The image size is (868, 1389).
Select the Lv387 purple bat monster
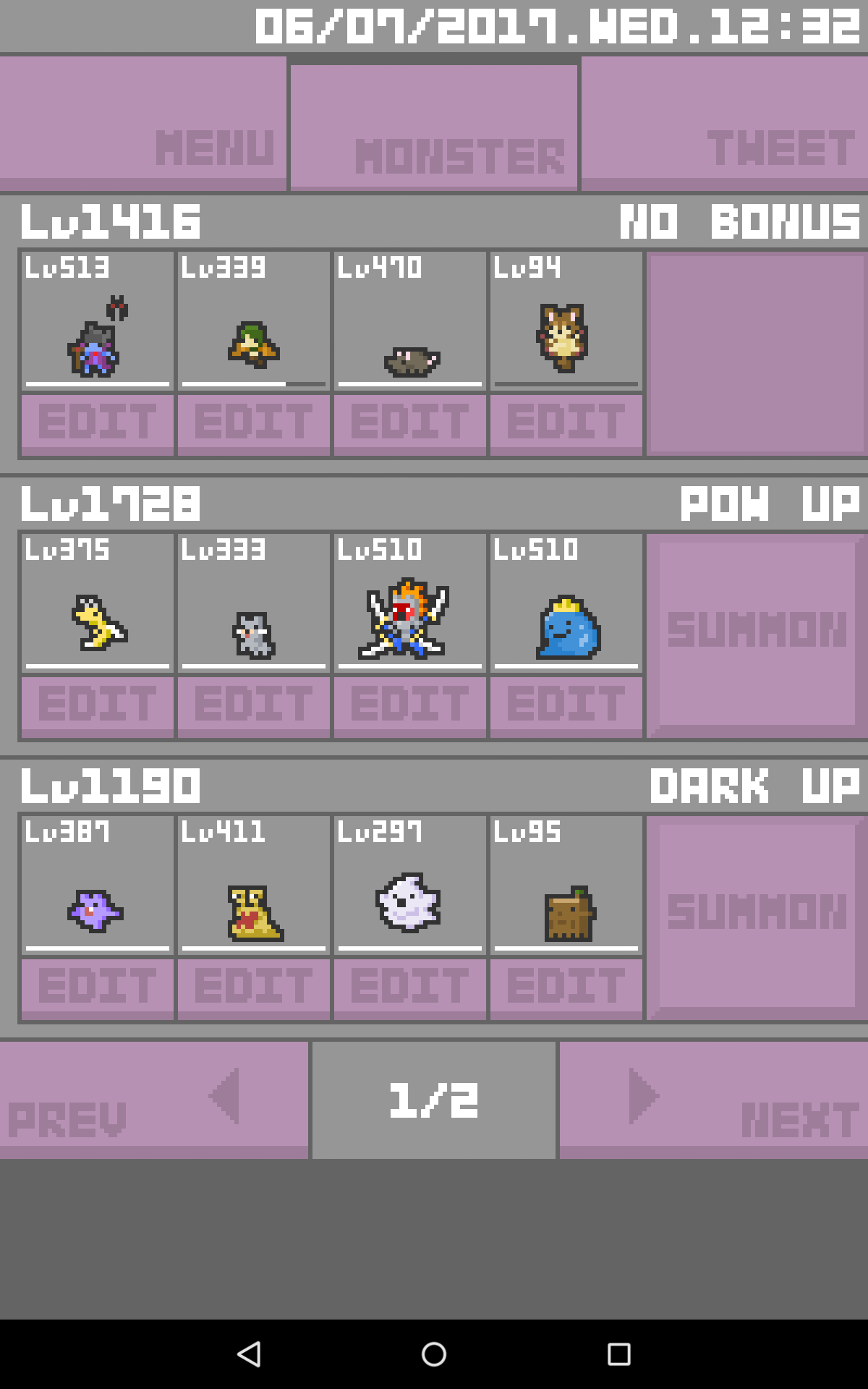[96, 908]
